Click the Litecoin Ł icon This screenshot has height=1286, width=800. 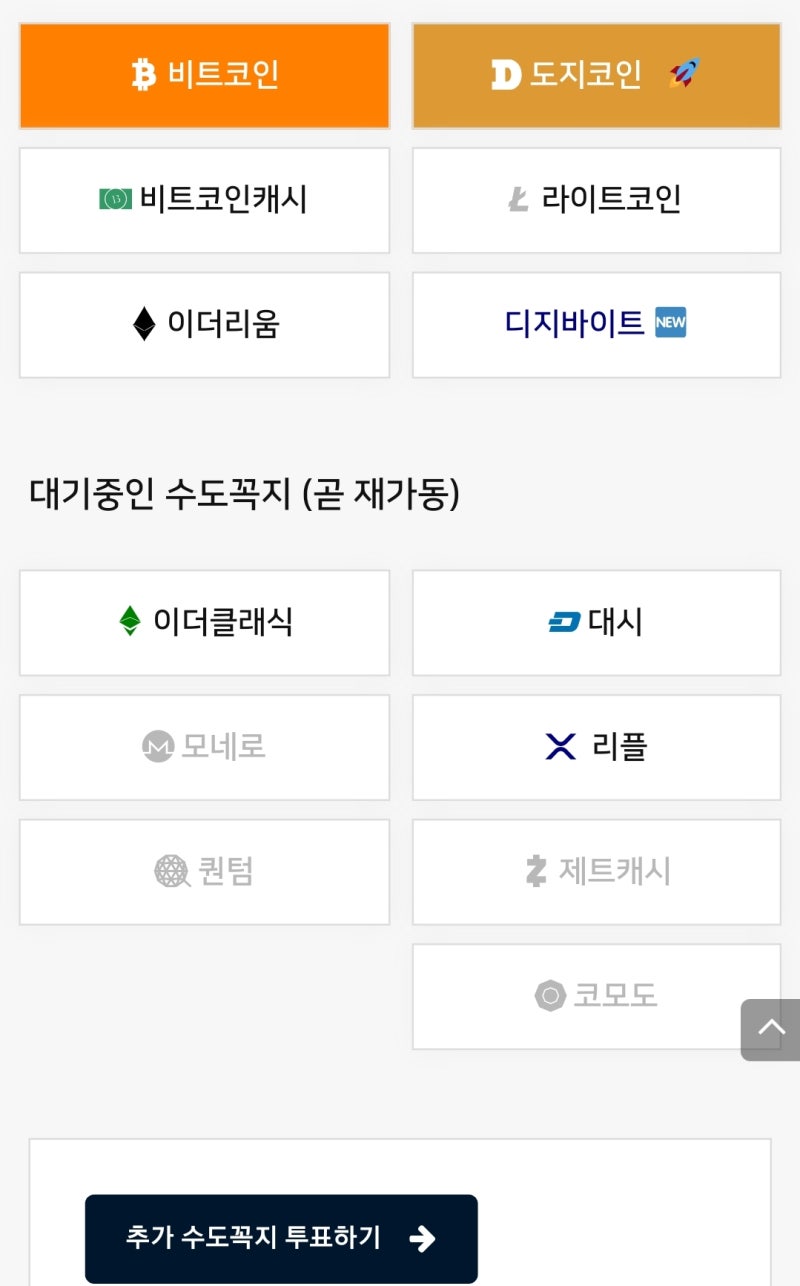point(519,199)
